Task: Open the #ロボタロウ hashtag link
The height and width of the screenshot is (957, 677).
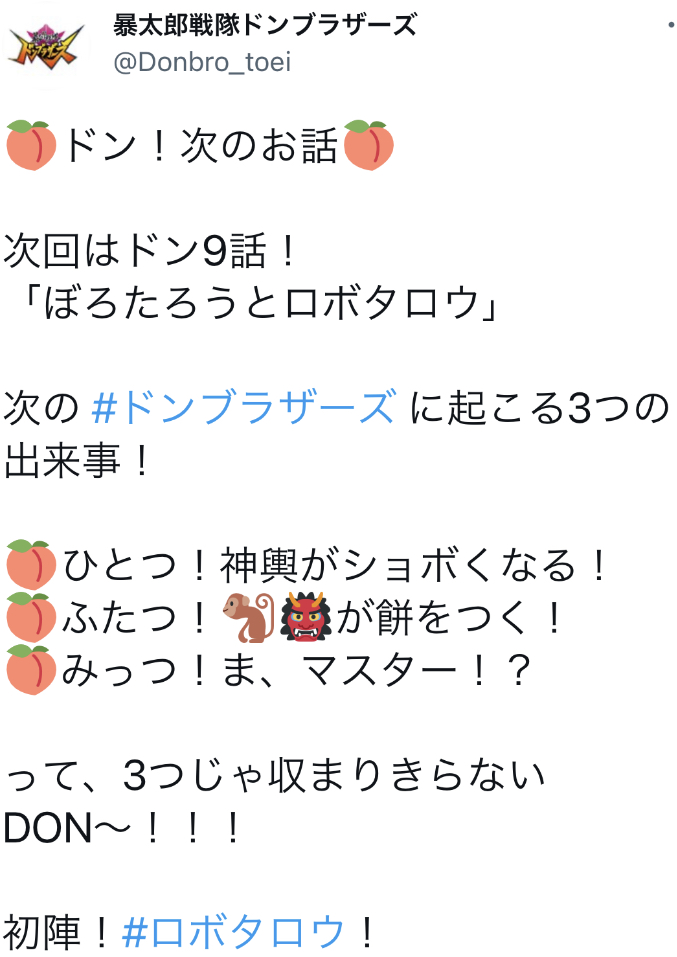Action: coord(233,932)
